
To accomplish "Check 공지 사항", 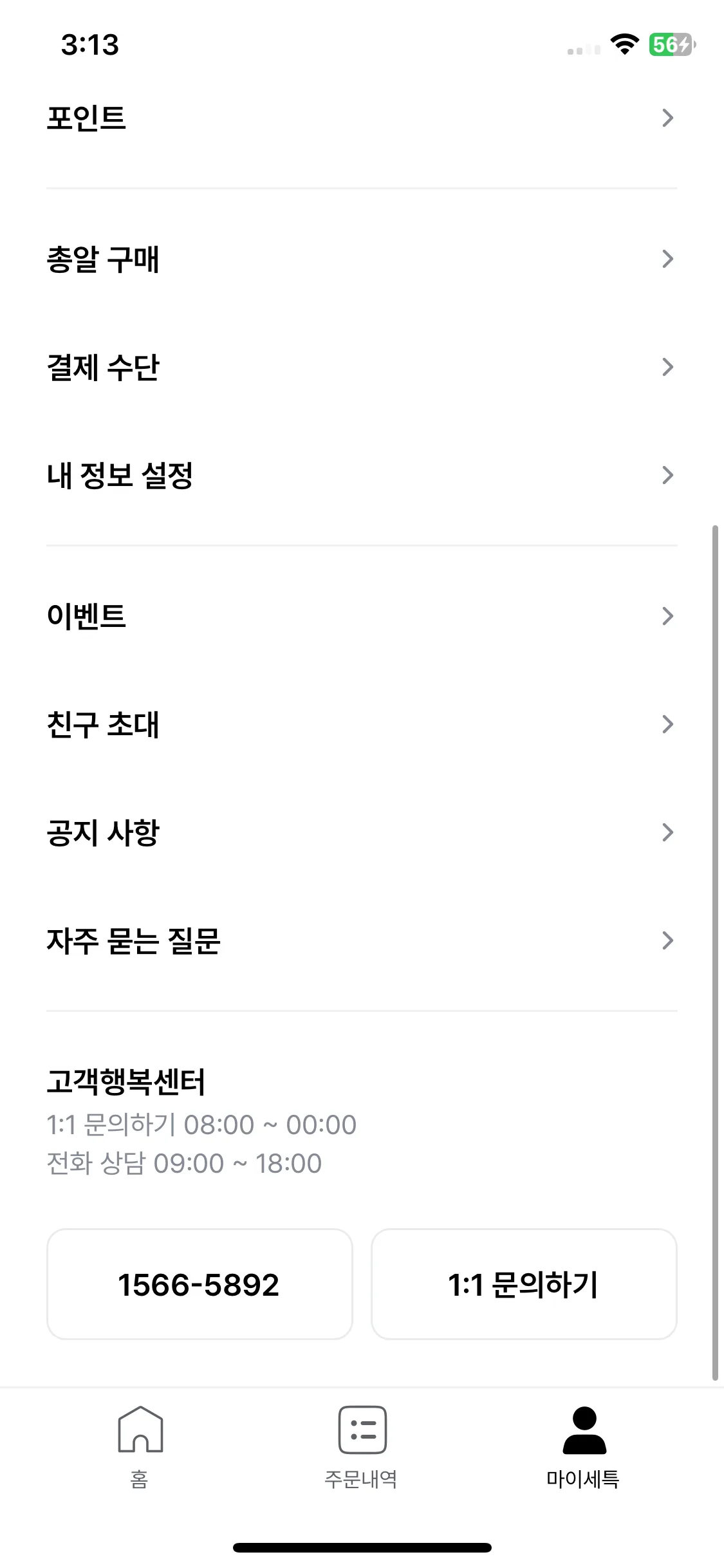I will [x=360, y=832].
